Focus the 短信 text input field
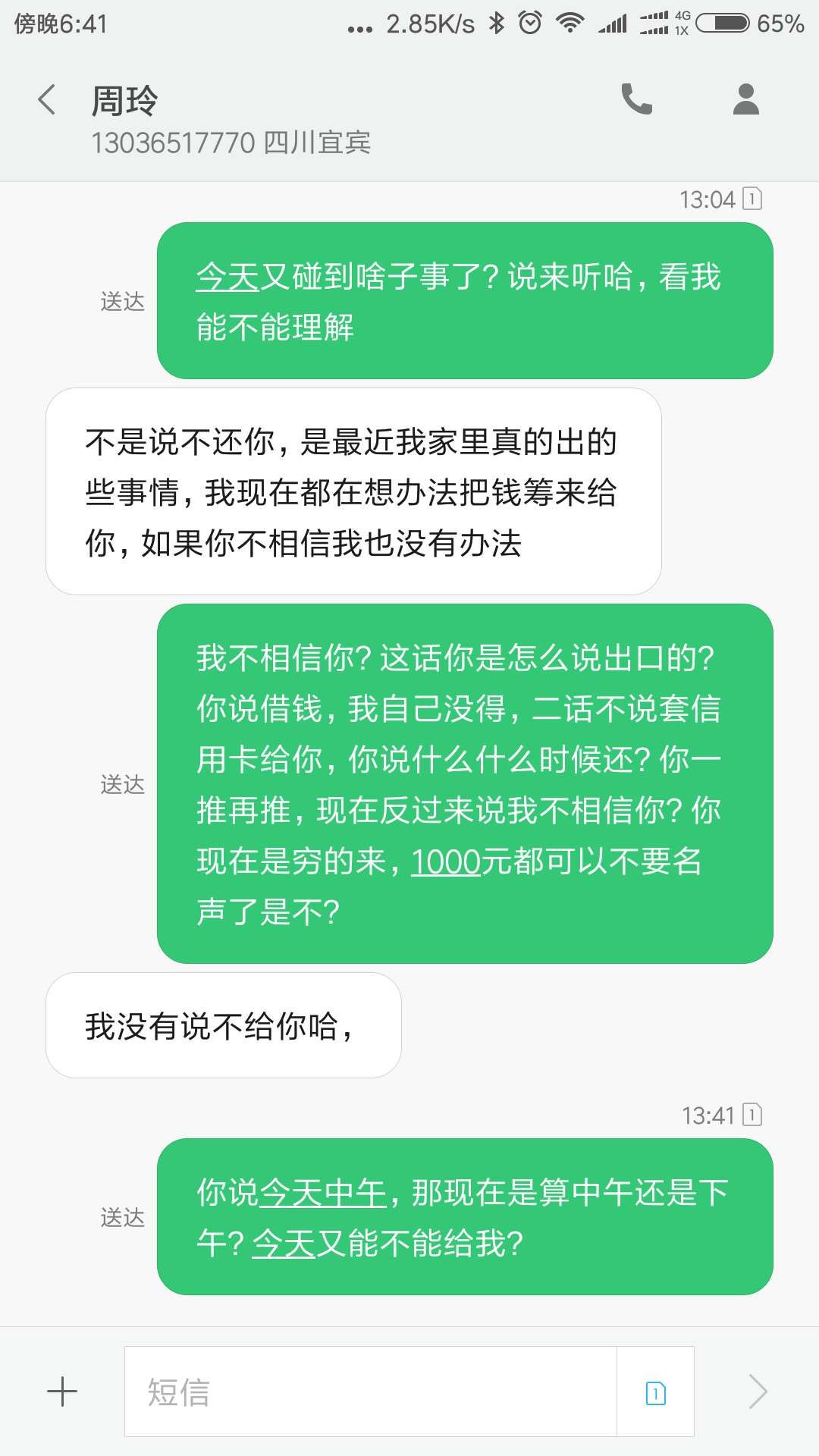This screenshot has width=819, height=1456. tap(371, 1392)
